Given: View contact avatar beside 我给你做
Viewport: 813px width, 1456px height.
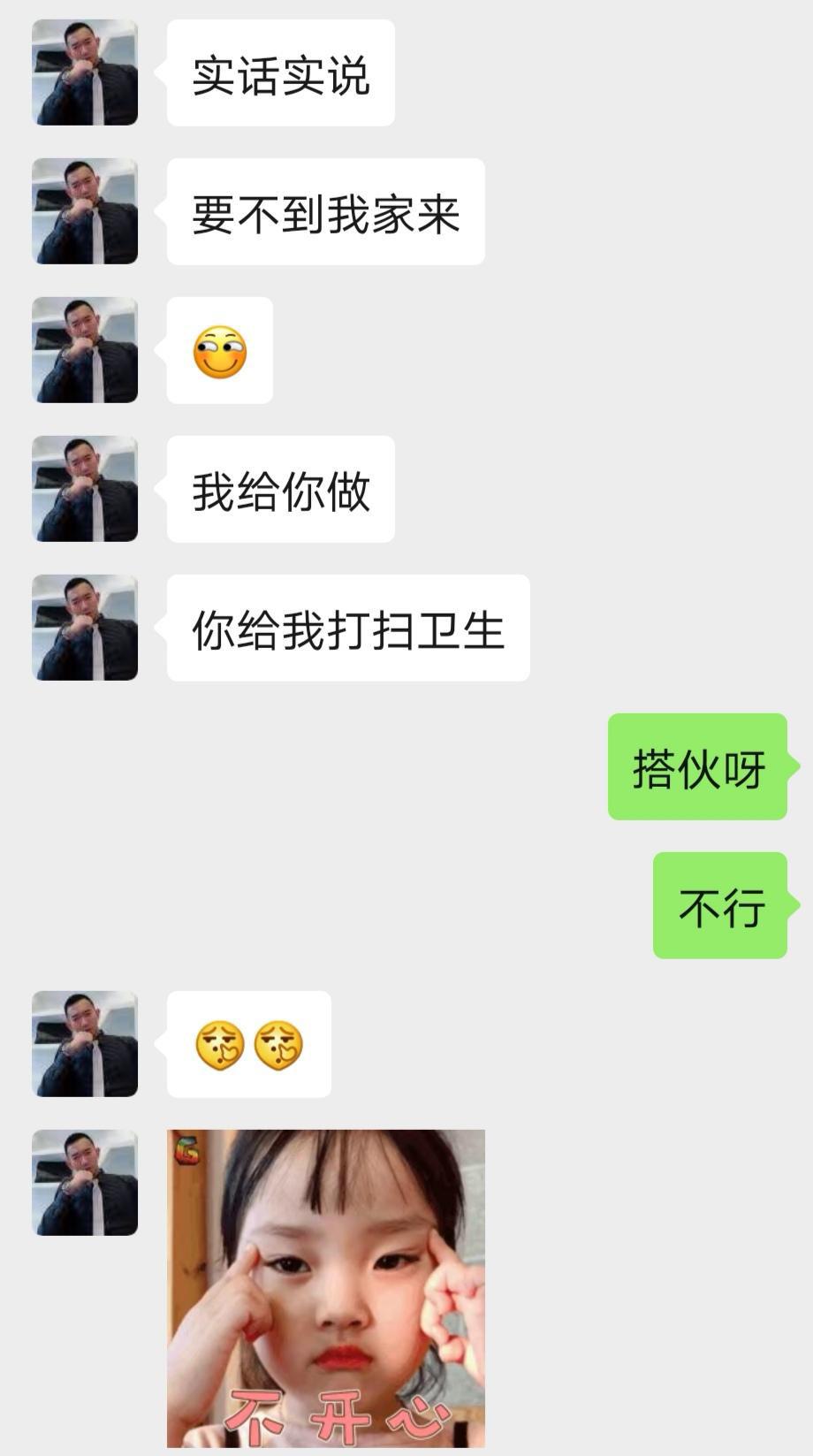Looking at the screenshot, I should [85, 489].
